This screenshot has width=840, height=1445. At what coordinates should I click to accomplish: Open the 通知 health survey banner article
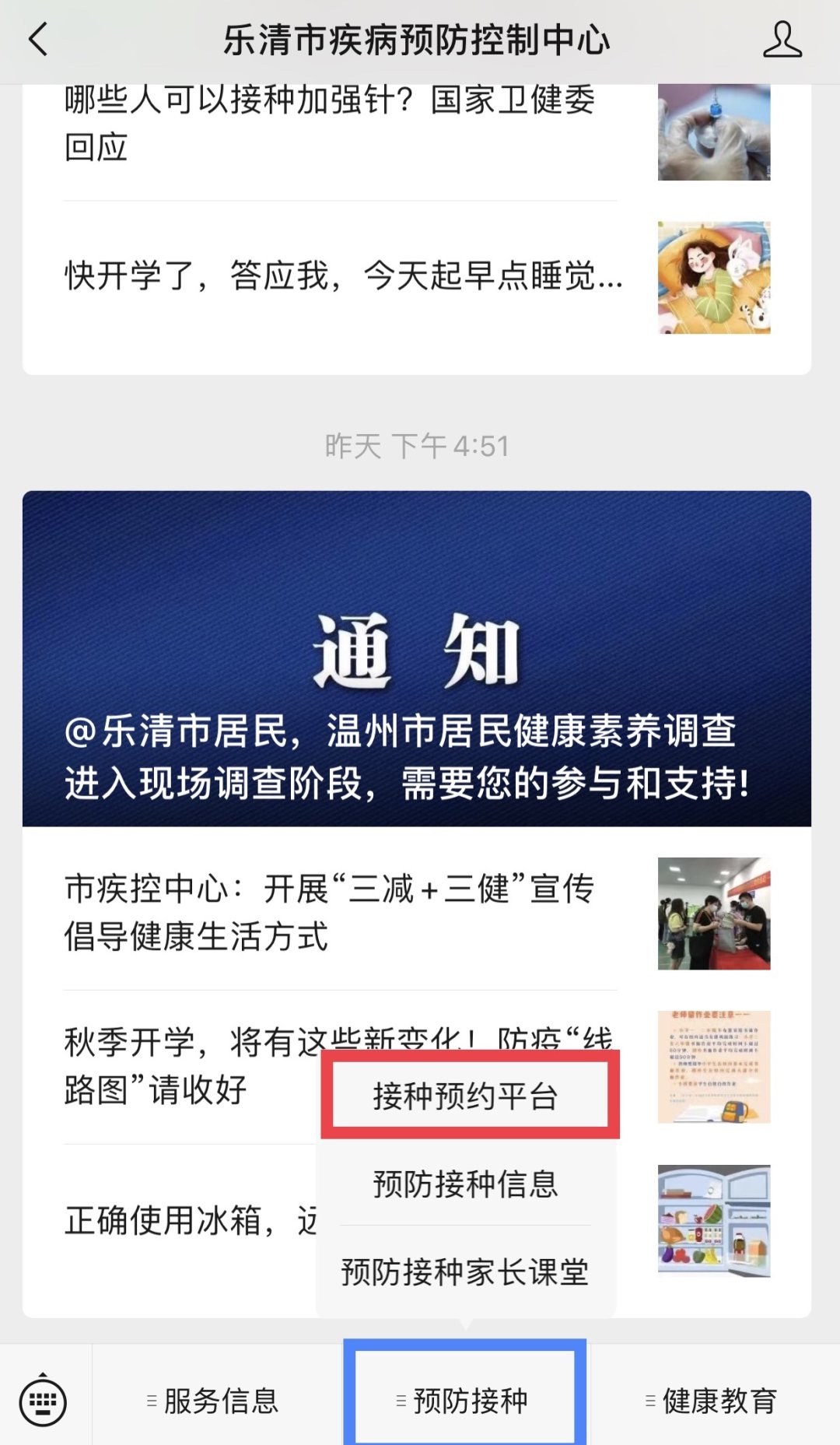click(416, 658)
